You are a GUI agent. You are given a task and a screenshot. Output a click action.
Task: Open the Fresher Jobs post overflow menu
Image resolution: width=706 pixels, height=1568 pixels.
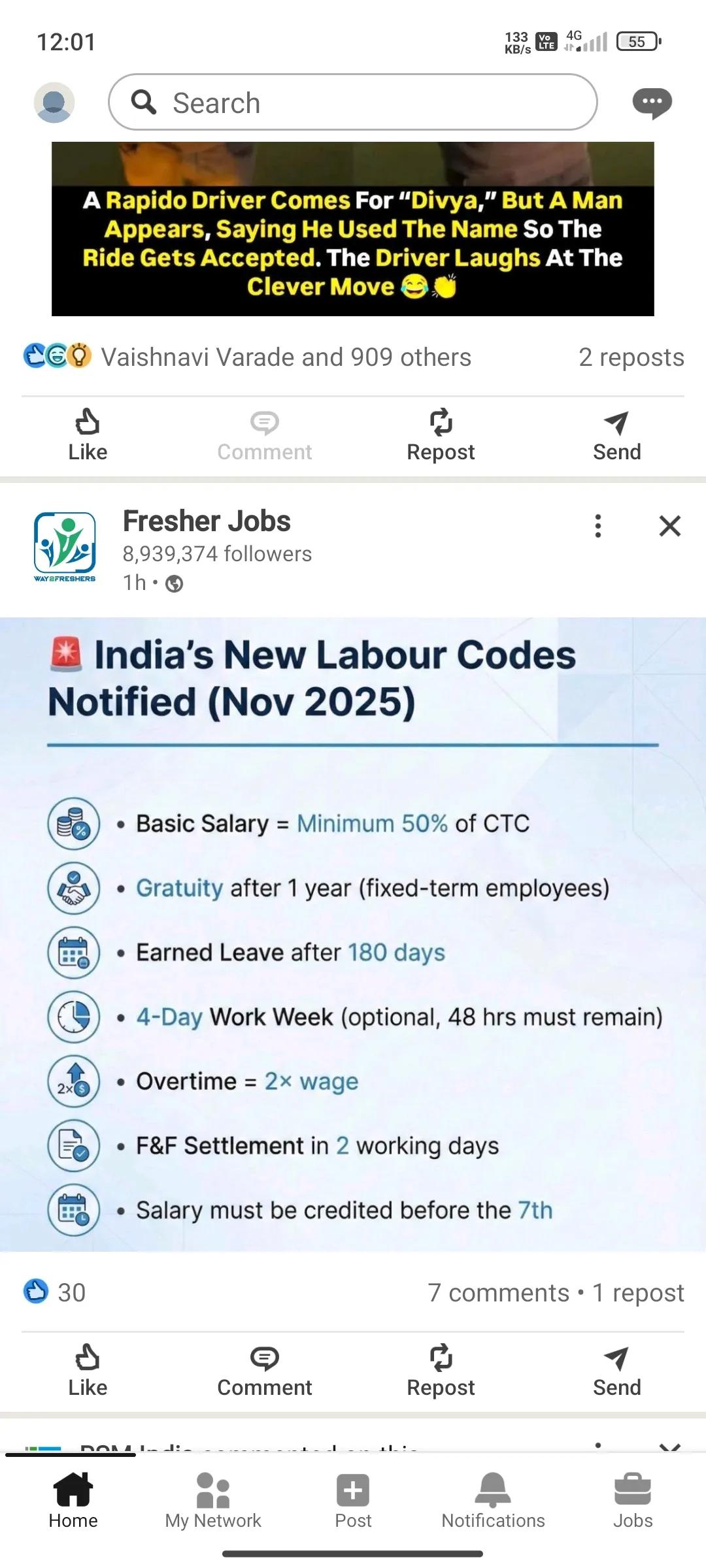click(597, 526)
